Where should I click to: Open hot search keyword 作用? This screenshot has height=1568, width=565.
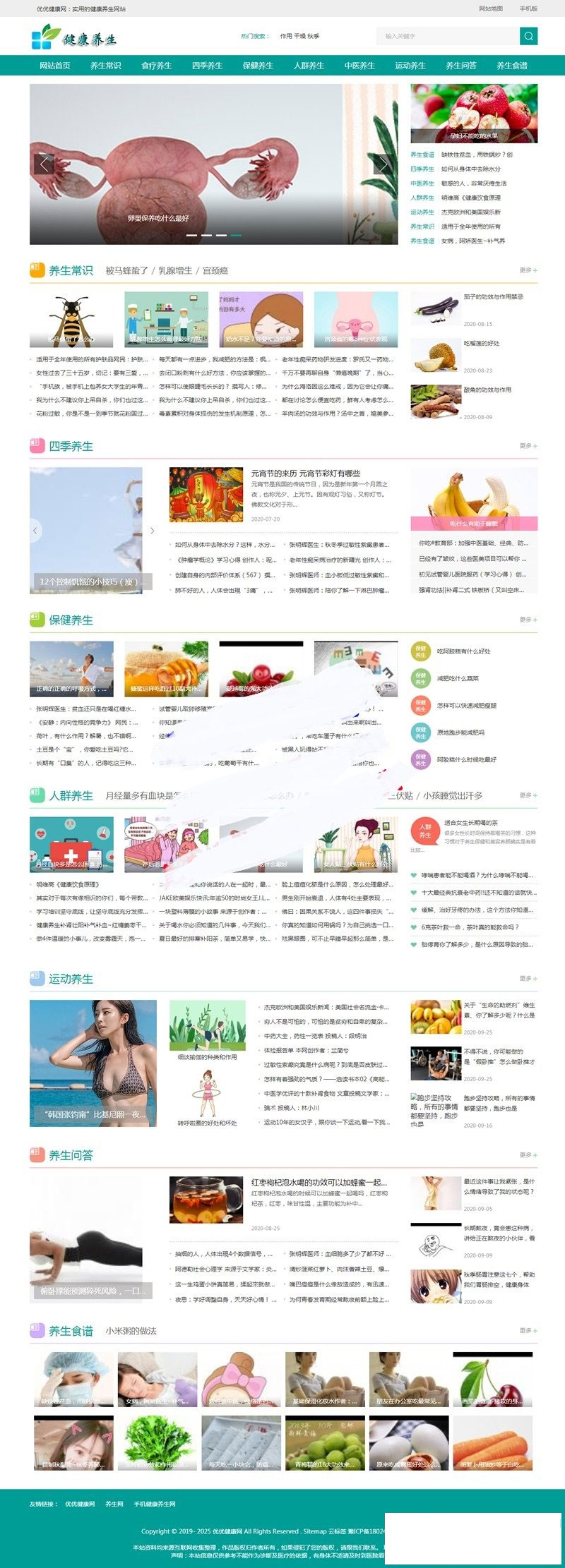point(285,36)
